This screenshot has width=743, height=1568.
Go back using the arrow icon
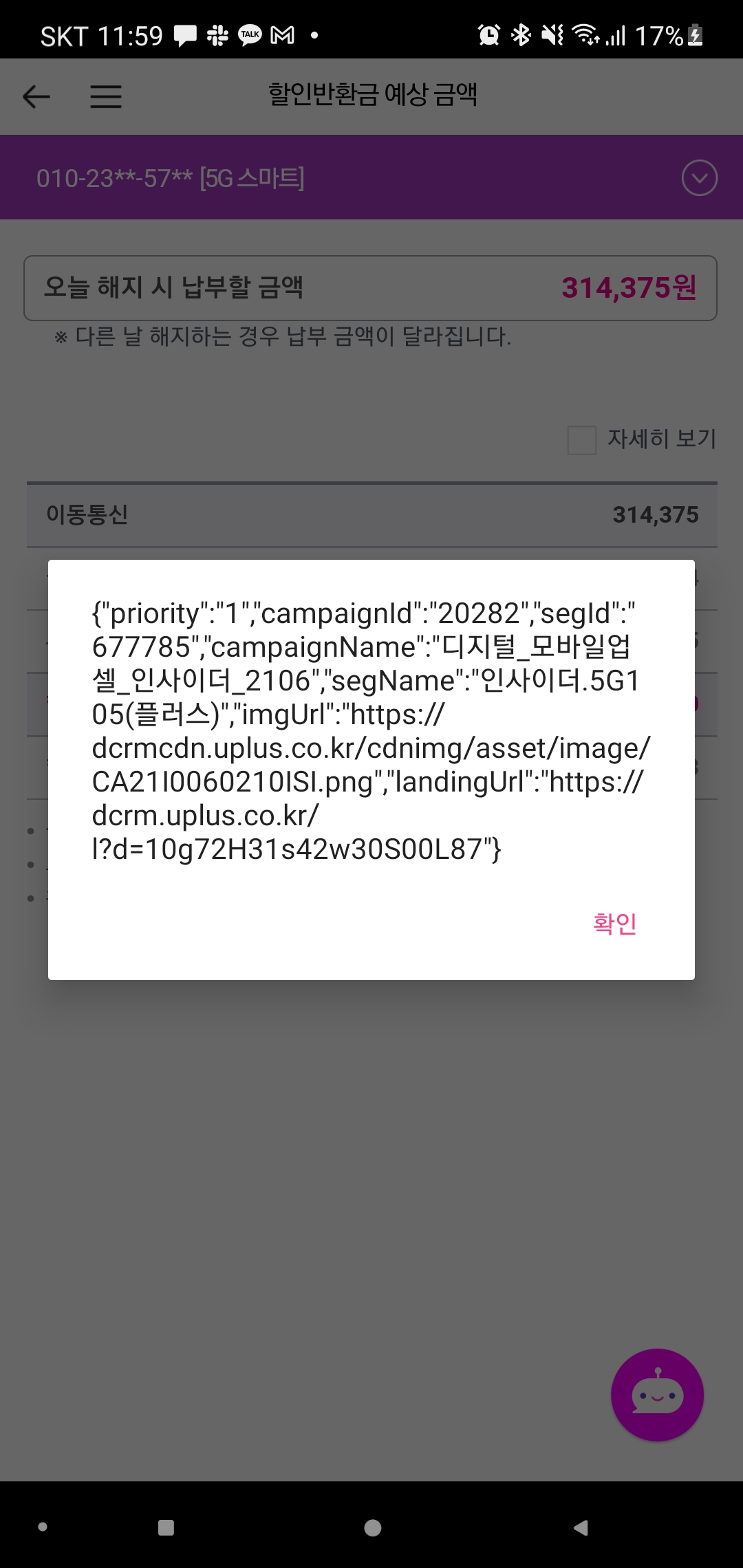tap(36, 96)
